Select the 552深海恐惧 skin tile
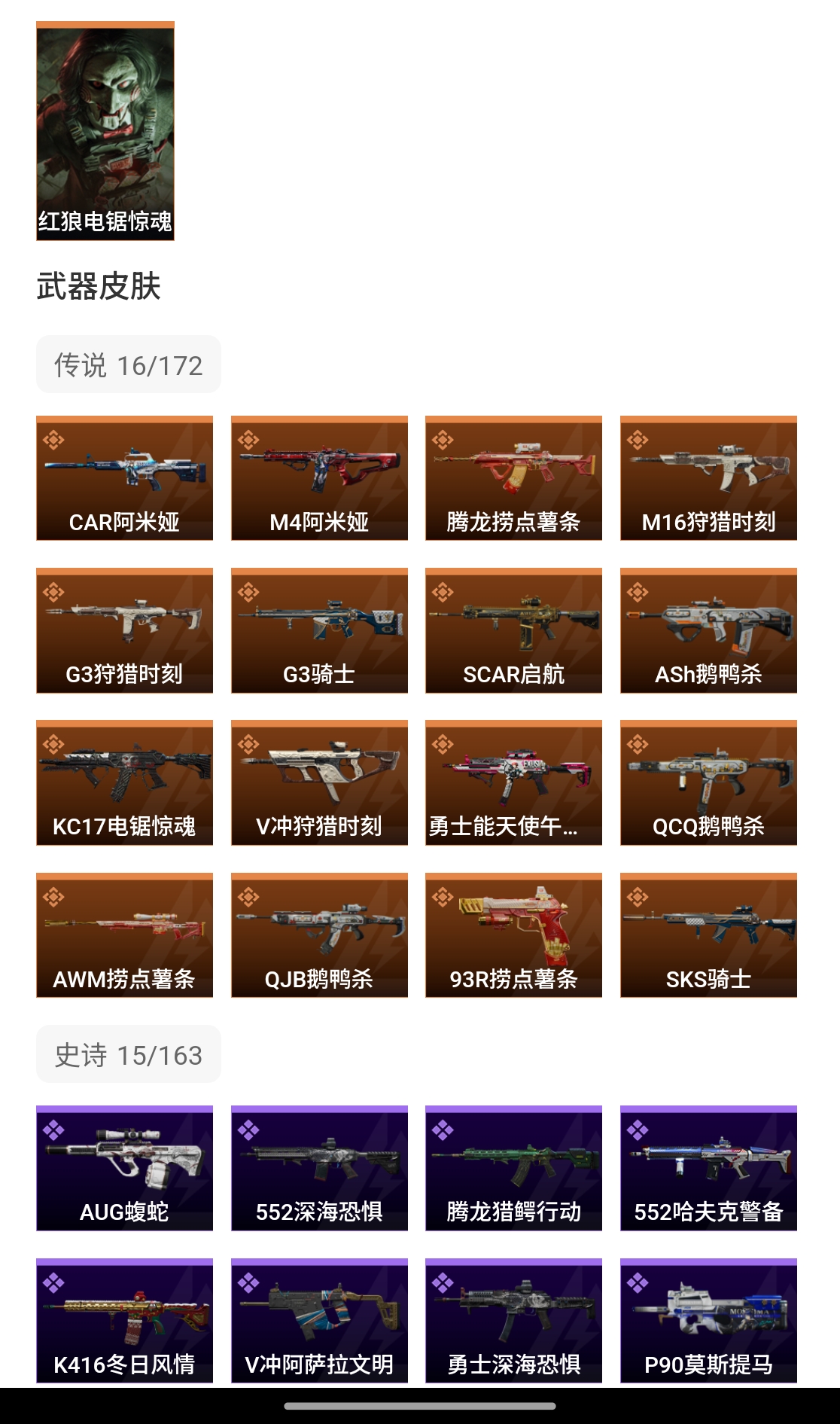This screenshot has width=840, height=1424. tap(319, 1167)
